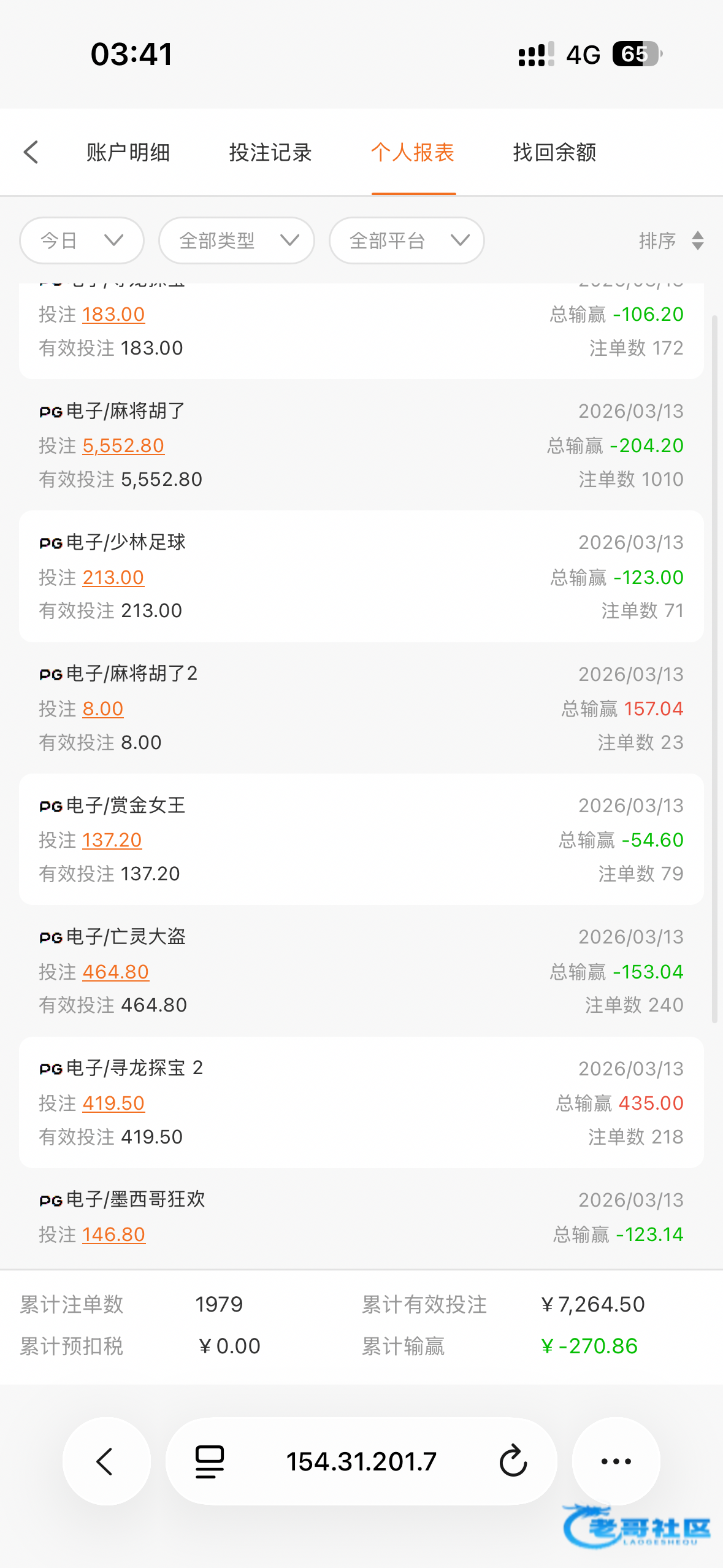Open bet amount 419.50 for 寻龙探宝 2

113,1103
